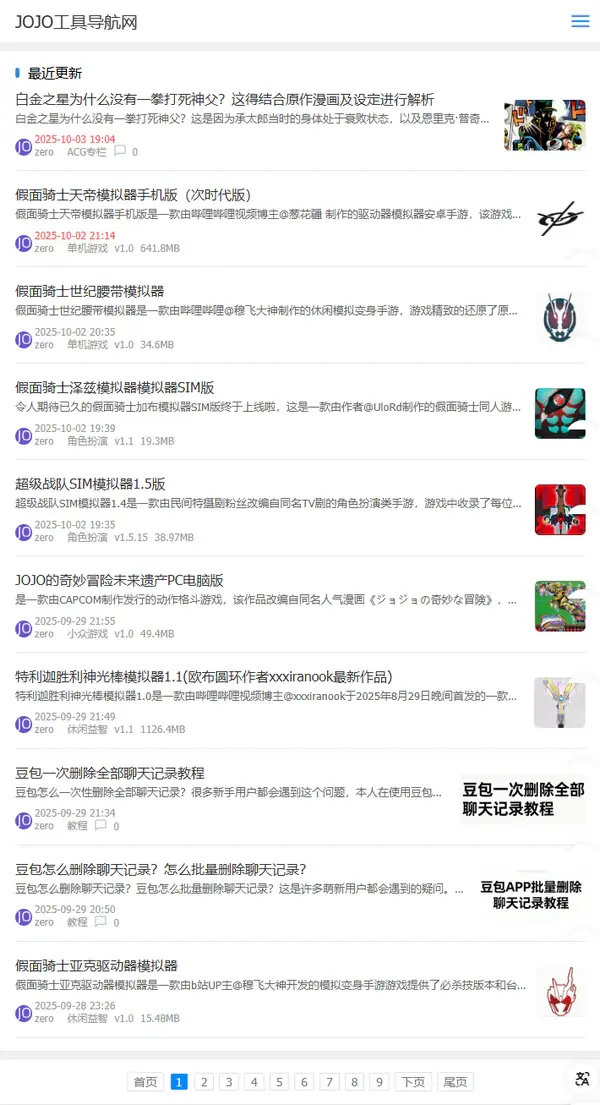
Task: Open 豆包一次删除全部聊天记录教程 article
Action: [x=110, y=773]
